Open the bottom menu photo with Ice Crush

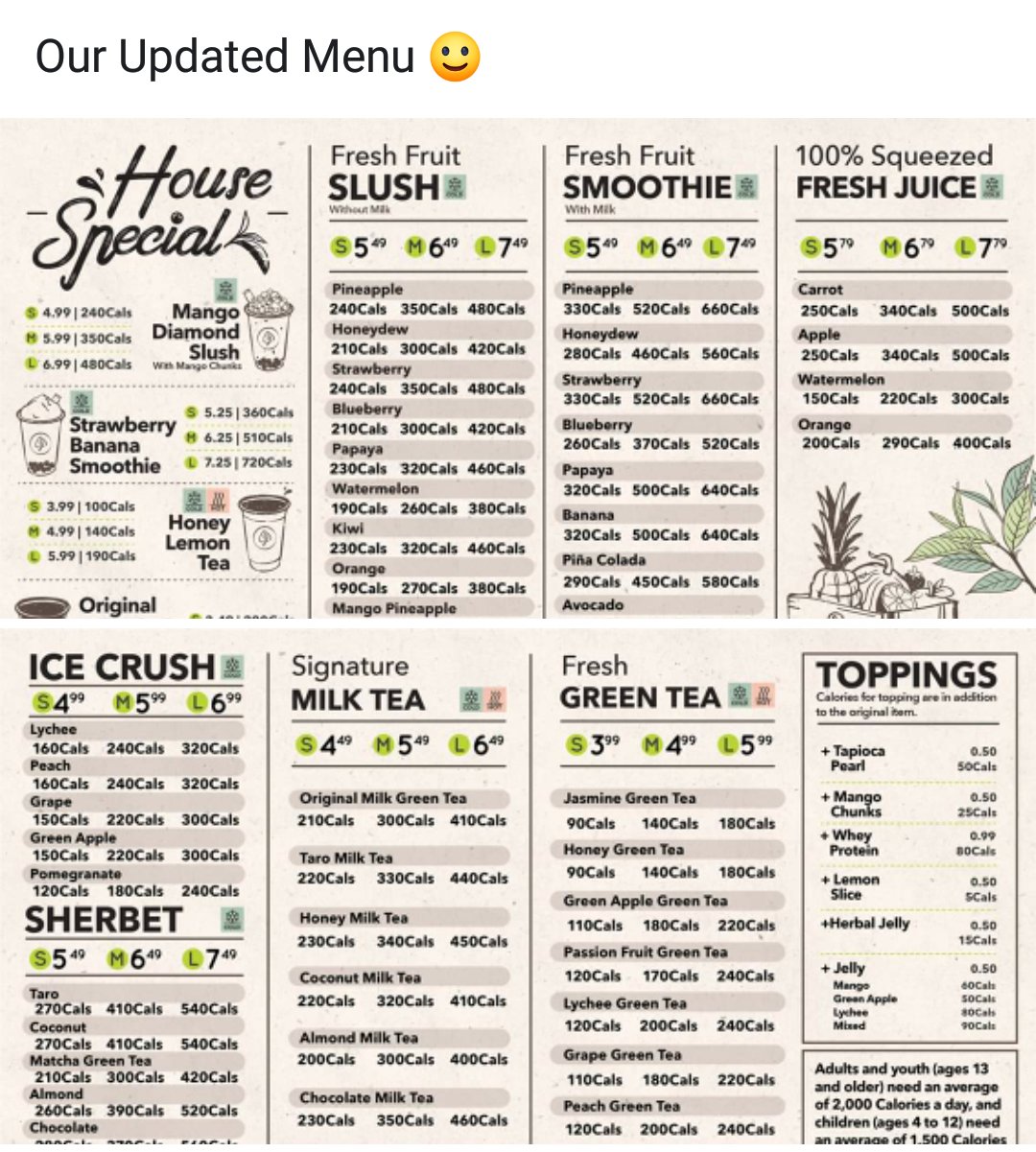(518, 887)
